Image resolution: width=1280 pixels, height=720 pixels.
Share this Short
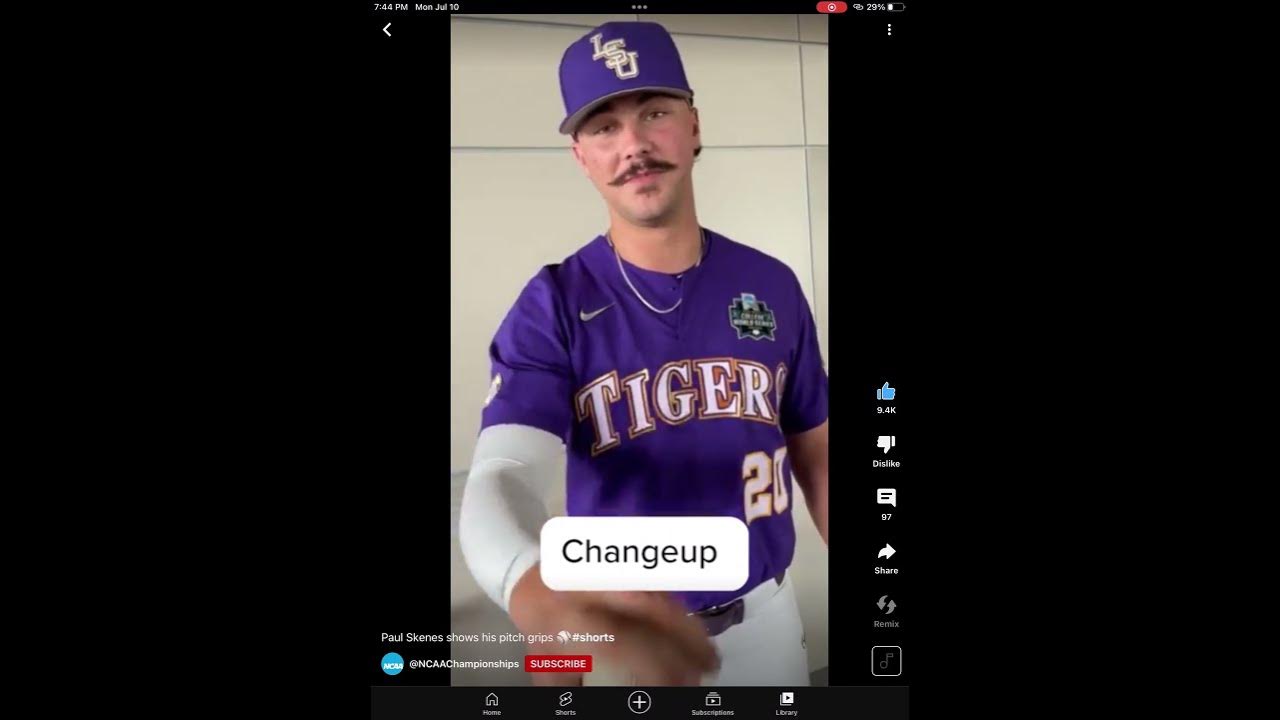[886, 552]
